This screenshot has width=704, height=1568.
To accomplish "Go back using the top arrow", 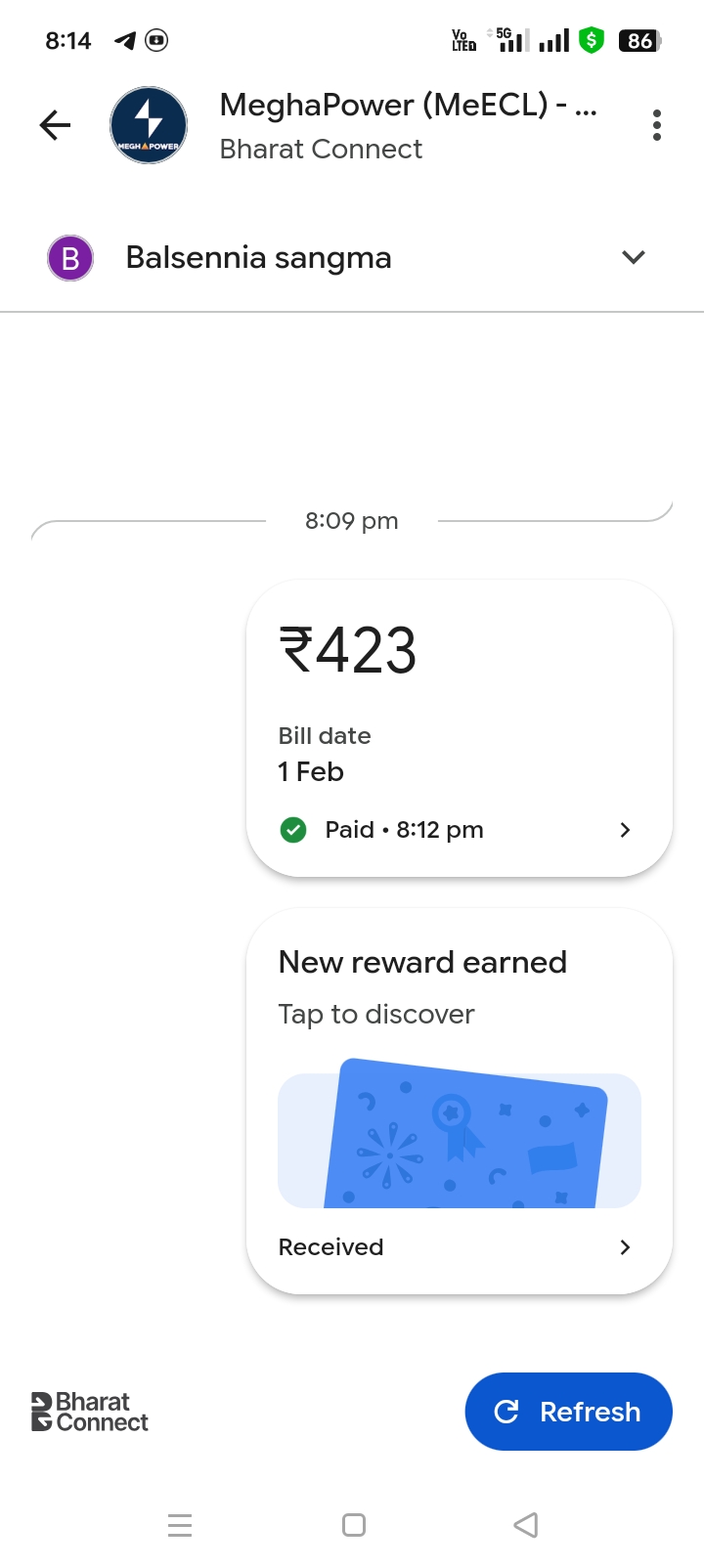I will point(56,125).
